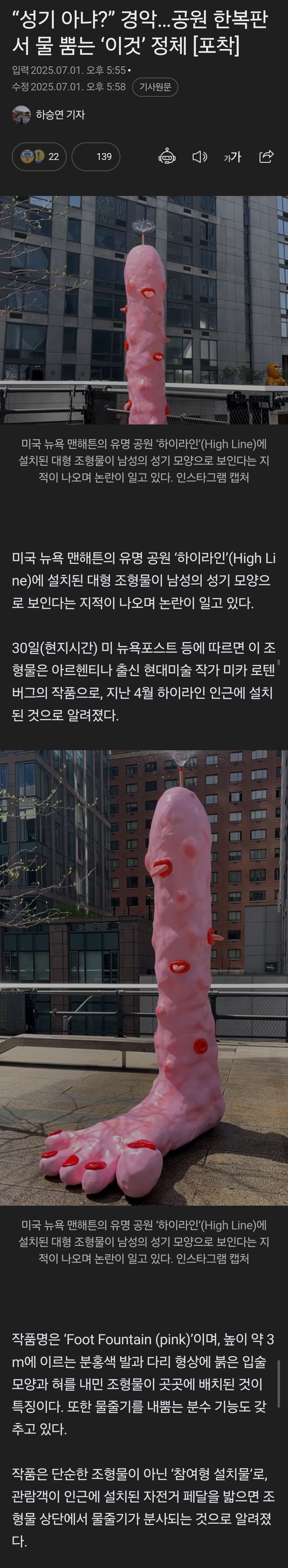Tap the AI summary robot icon

167,157
